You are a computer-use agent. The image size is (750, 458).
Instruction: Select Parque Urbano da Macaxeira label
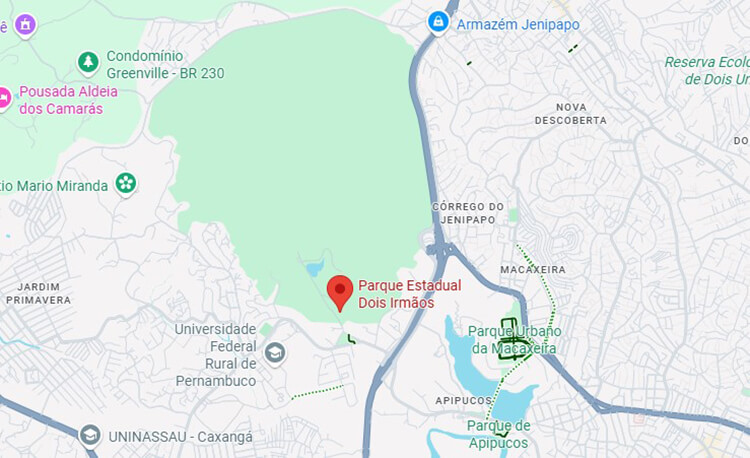tap(516, 339)
